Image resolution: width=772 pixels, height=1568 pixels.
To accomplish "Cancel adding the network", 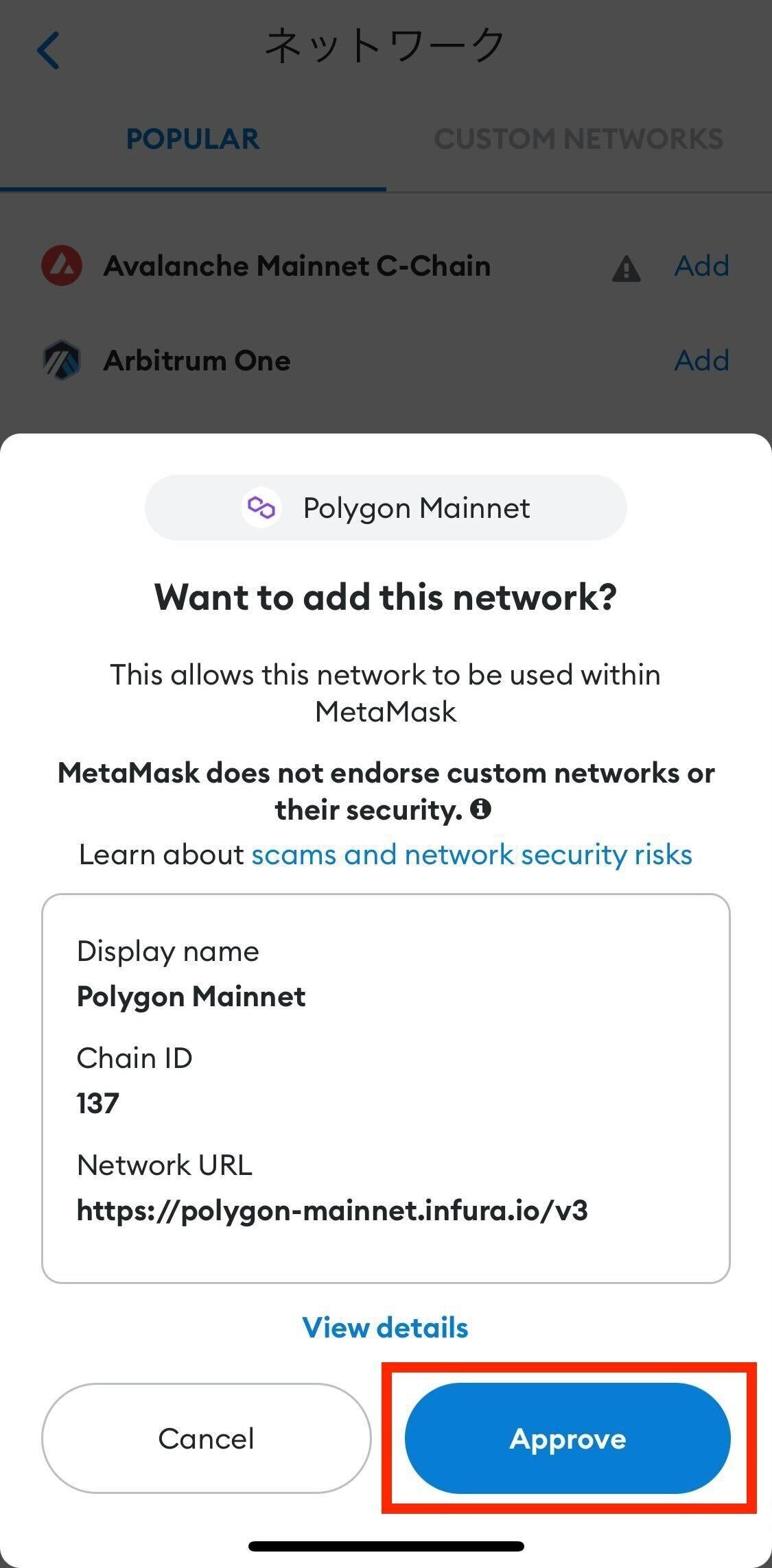I will point(207,1438).
